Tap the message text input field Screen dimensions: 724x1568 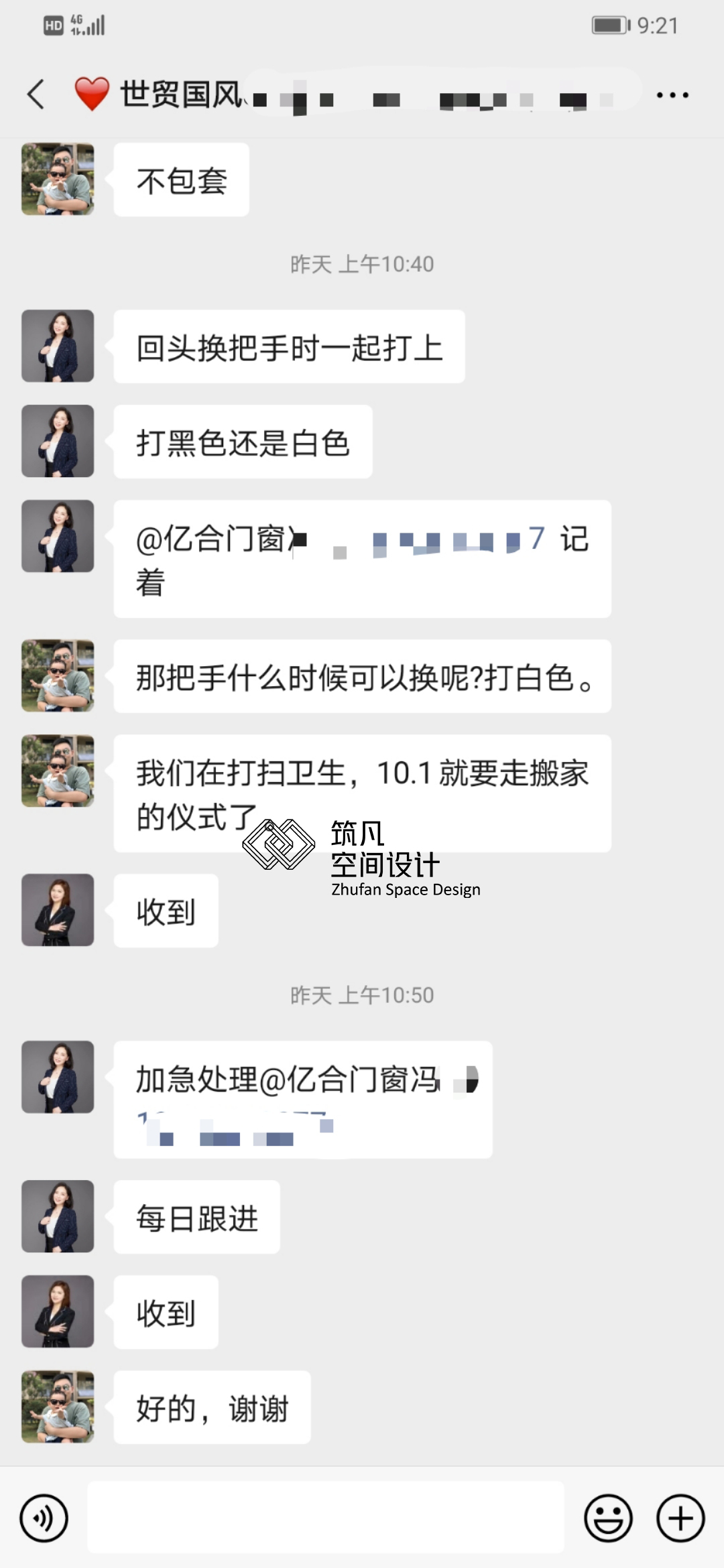coord(326,1517)
